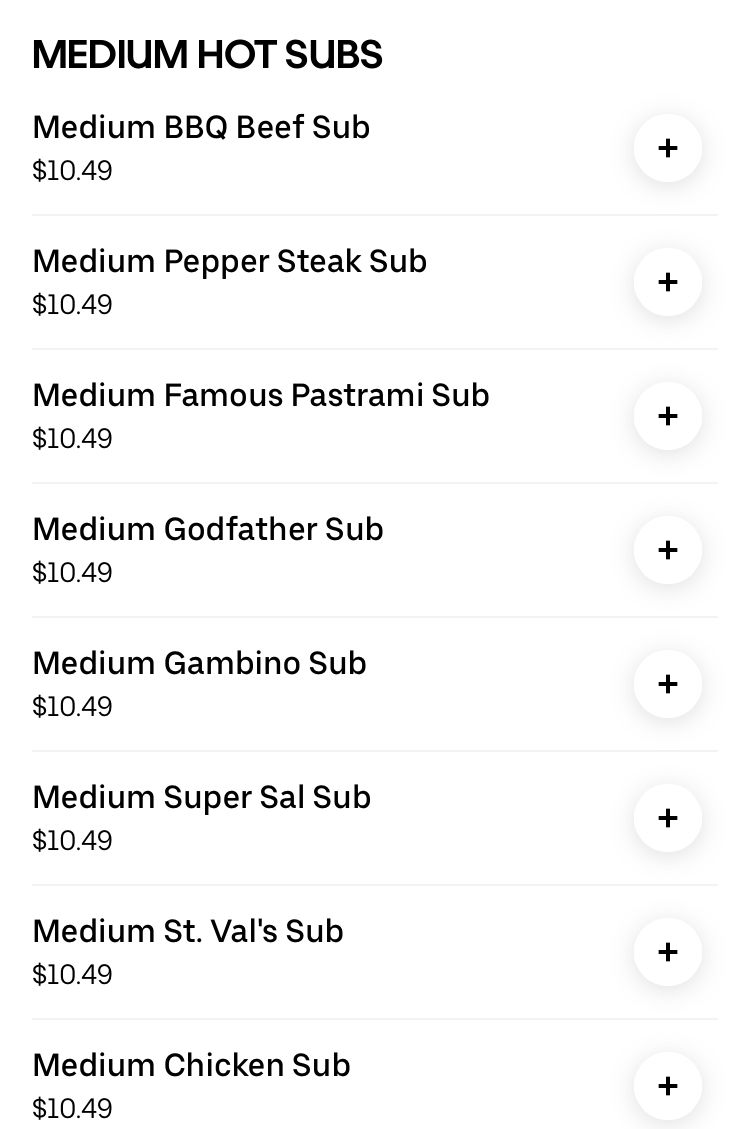Select the Medium Chicken Sub item
This screenshot has height=1129, width=733.
click(x=191, y=1066)
